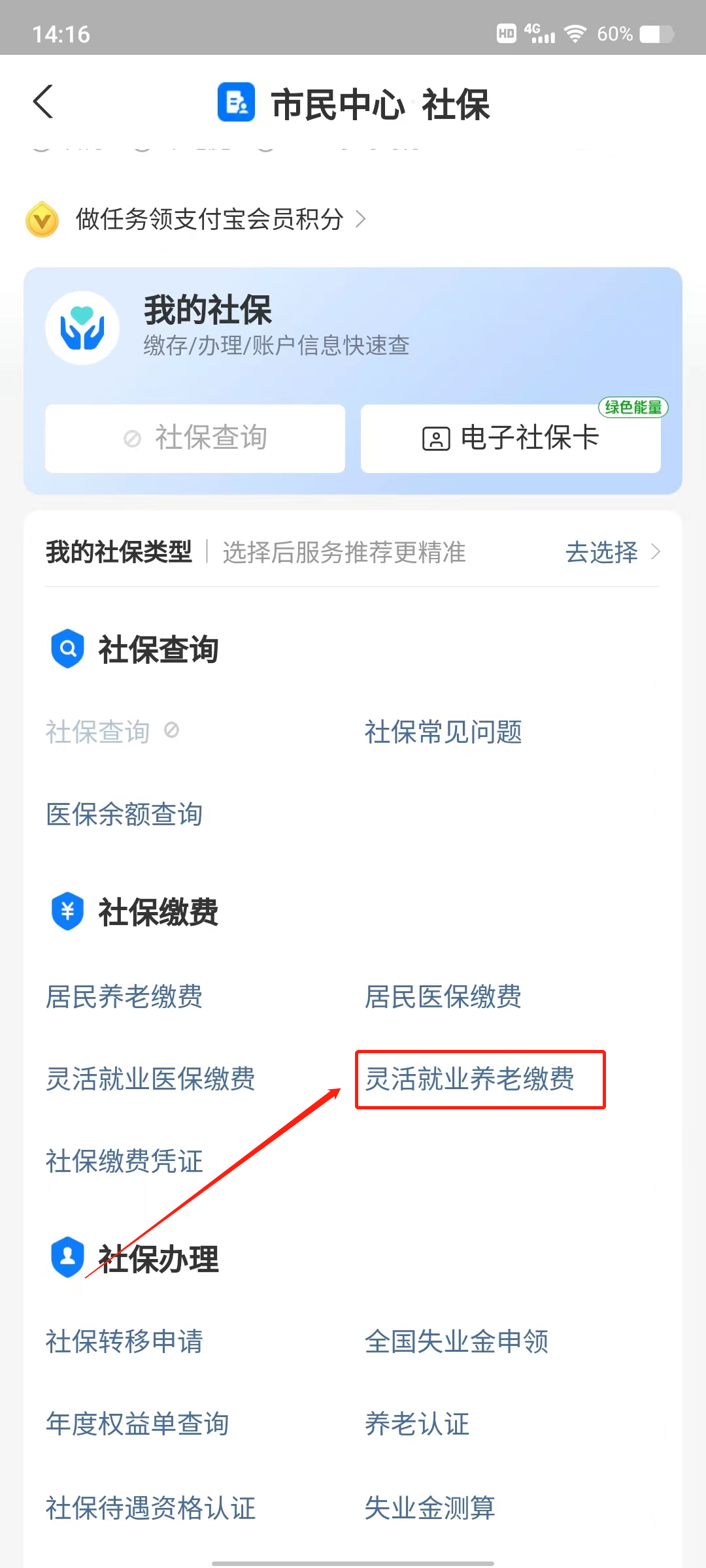Image resolution: width=706 pixels, height=1568 pixels.
Task: Open 灵活就业医保缴费
Action: click(x=150, y=1079)
